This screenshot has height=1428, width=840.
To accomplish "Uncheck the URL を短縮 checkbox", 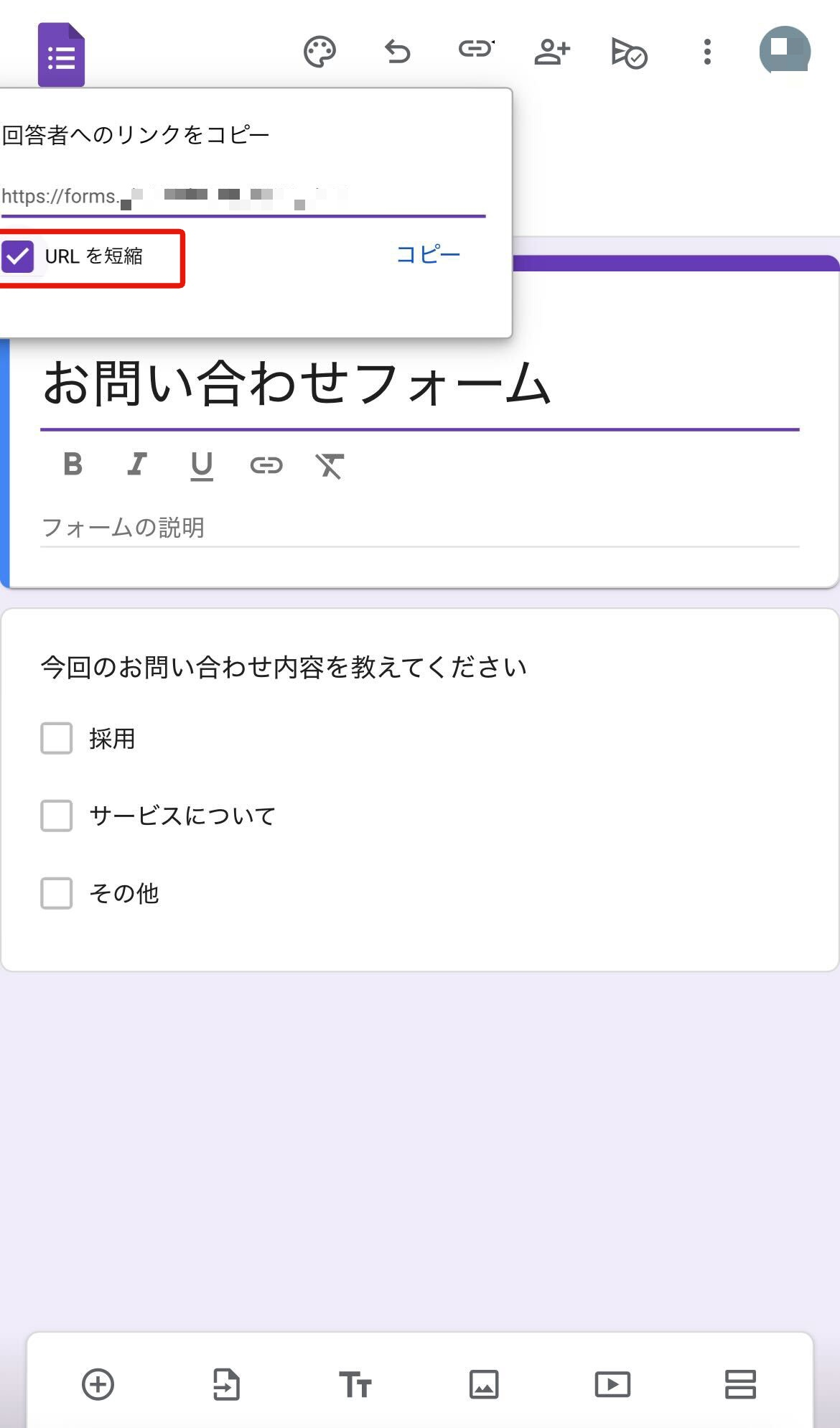I will (x=18, y=256).
